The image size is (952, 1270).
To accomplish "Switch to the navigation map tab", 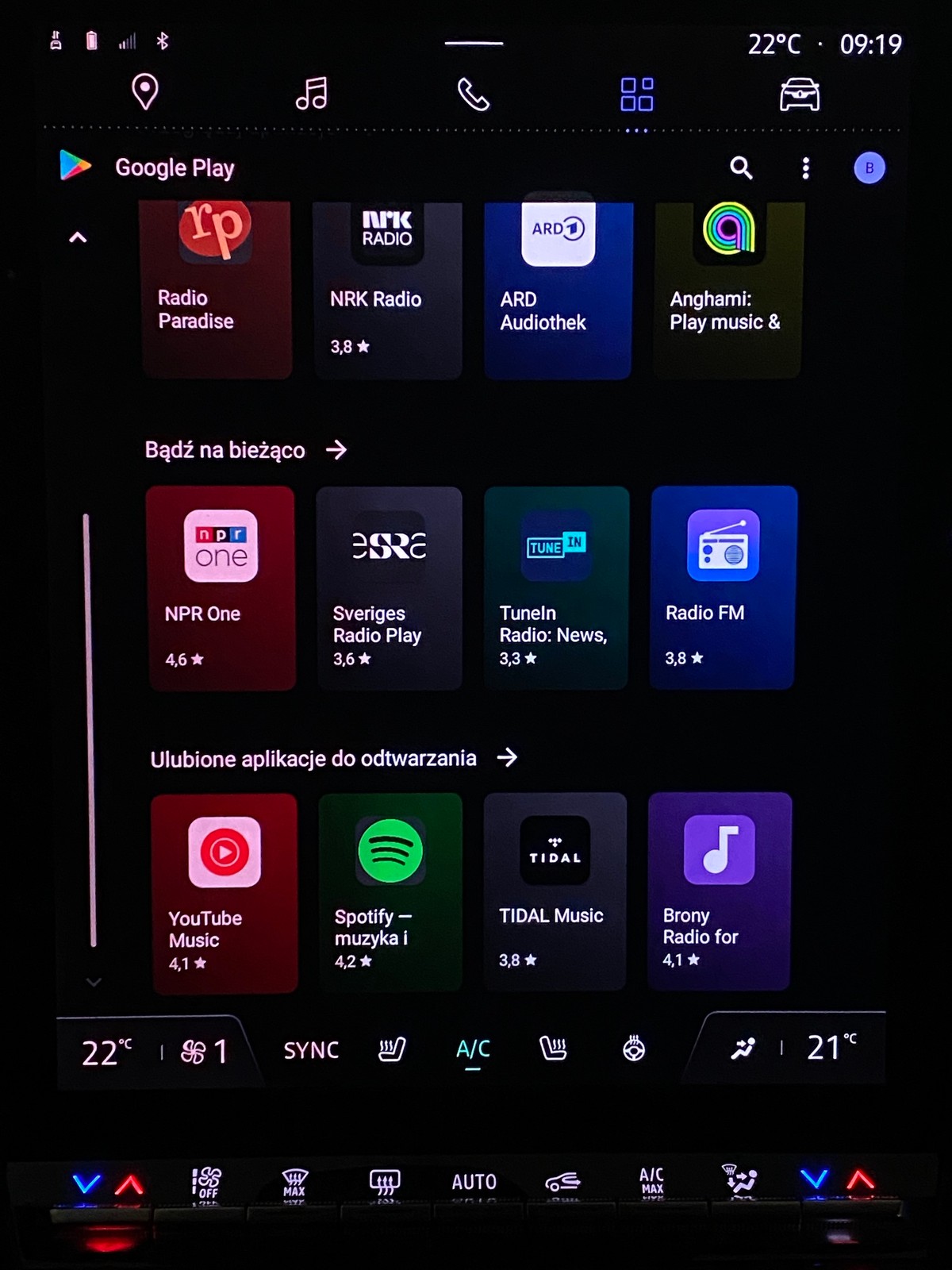I will coord(144,93).
